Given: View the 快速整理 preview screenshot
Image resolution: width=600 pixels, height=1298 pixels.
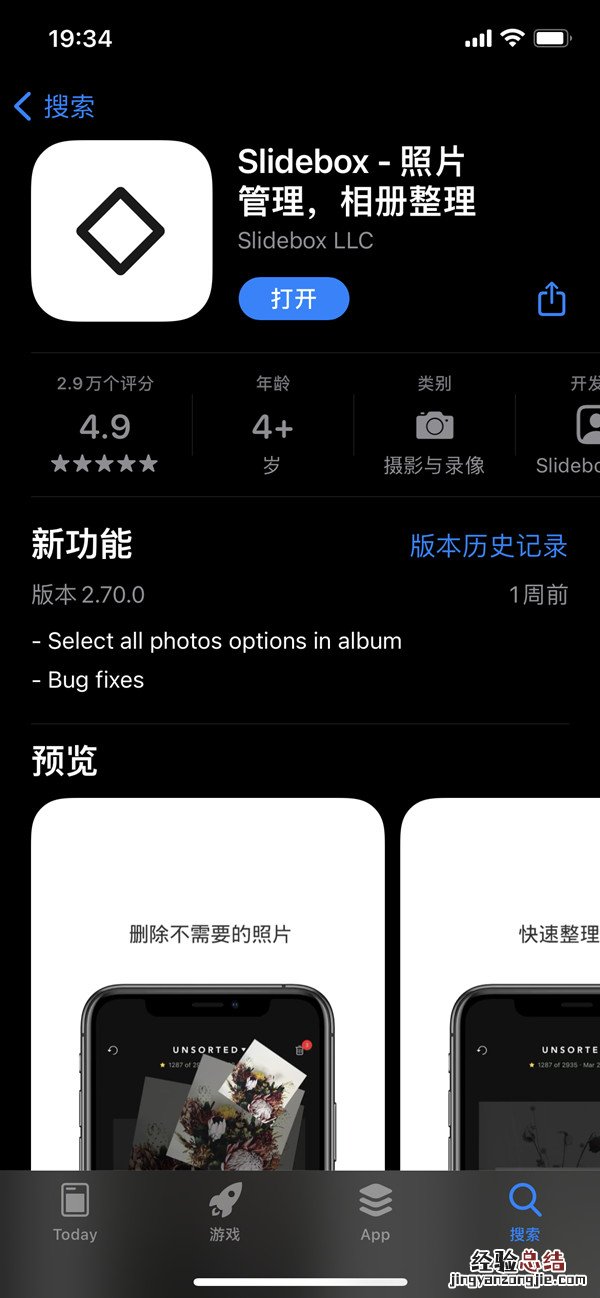Looking at the screenshot, I should tap(500, 985).
